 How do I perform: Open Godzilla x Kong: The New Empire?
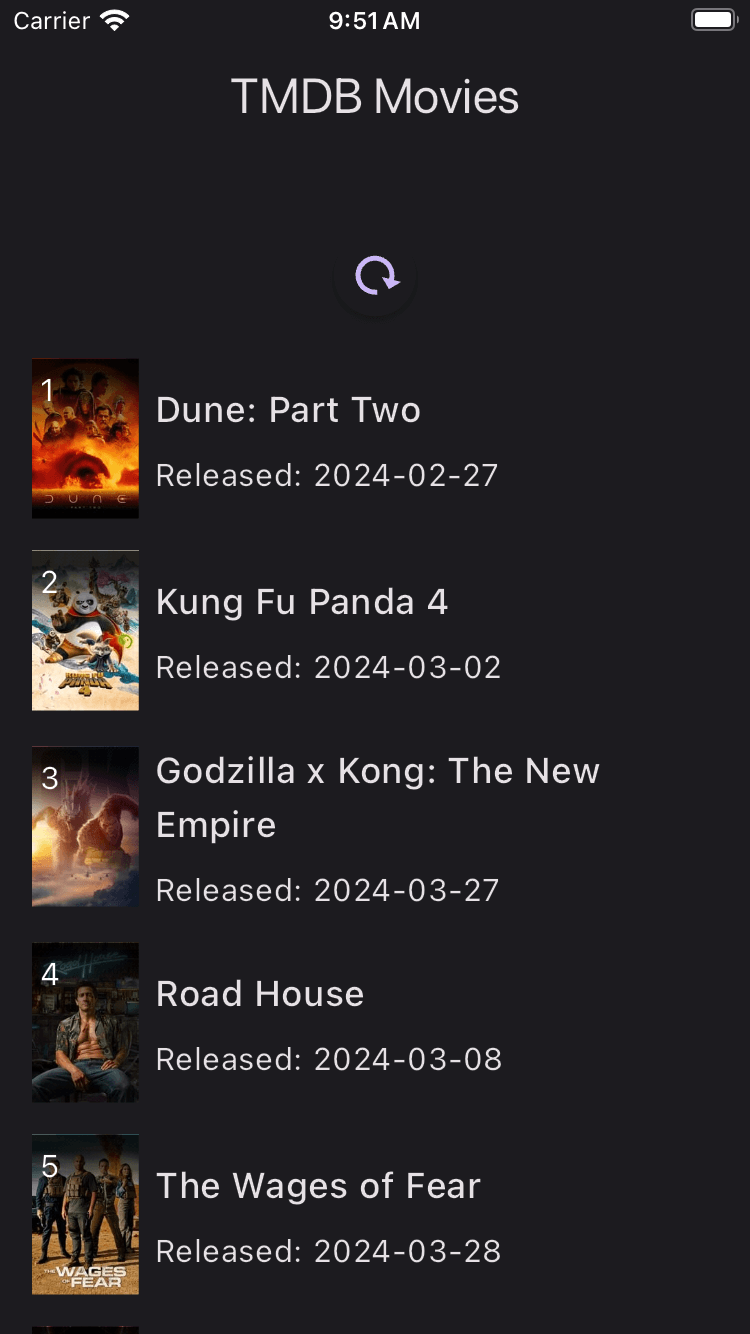tap(377, 826)
